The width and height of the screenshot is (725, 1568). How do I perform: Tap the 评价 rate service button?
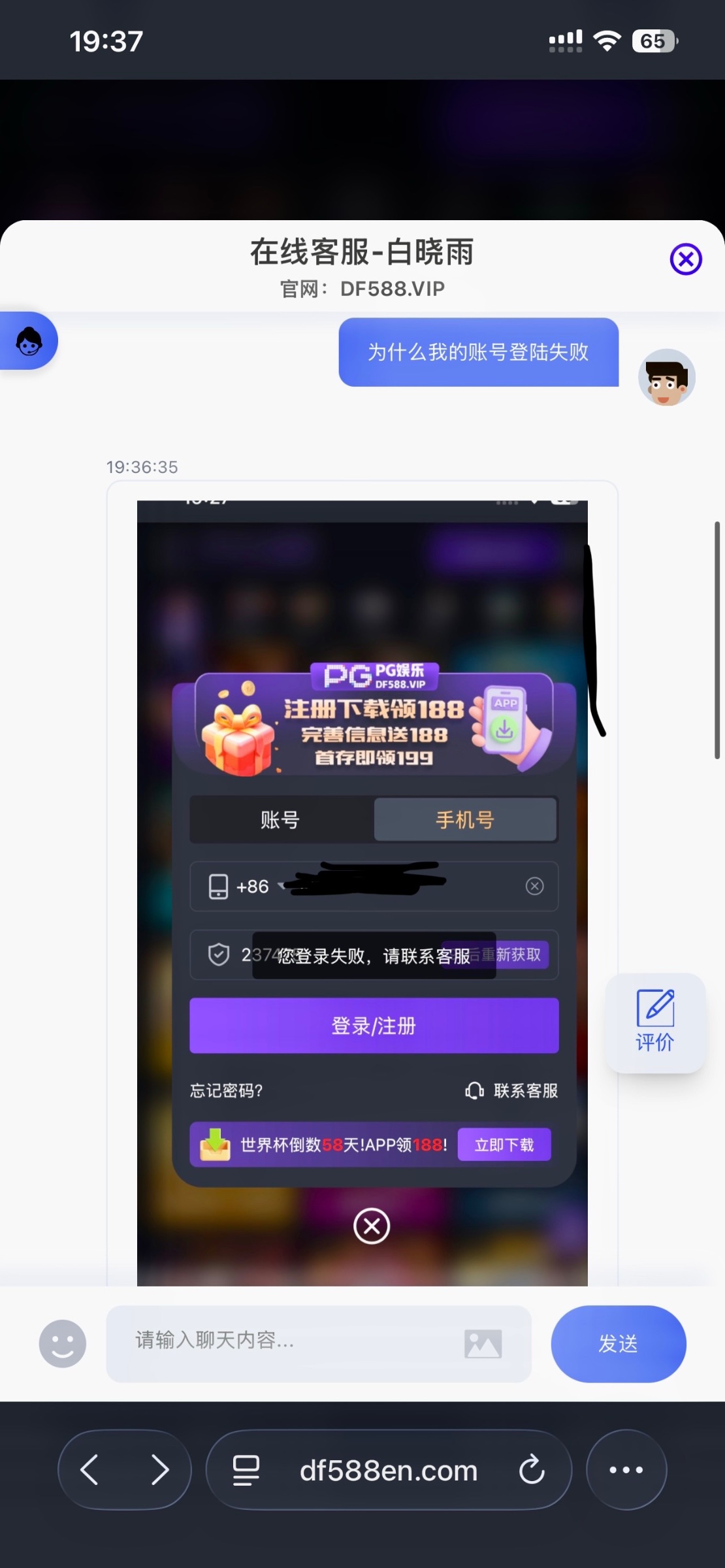tap(655, 1022)
